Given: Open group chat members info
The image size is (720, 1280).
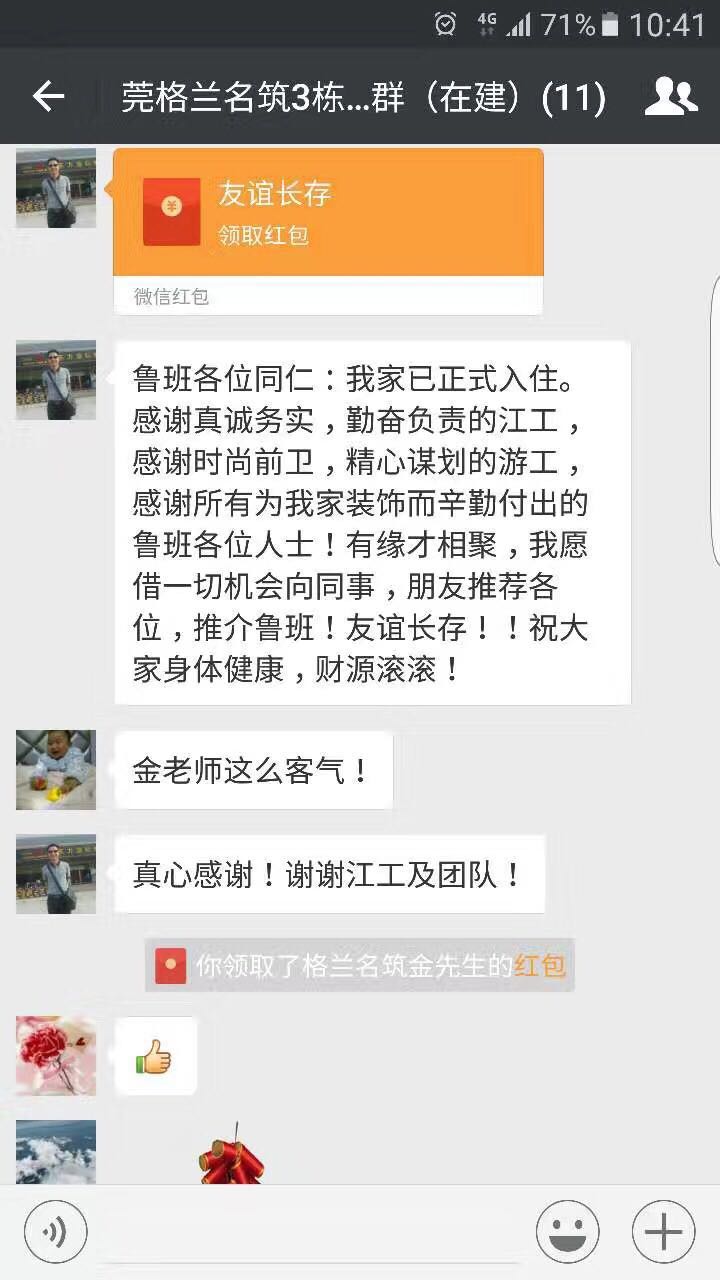Looking at the screenshot, I should pyautogui.click(x=670, y=97).
